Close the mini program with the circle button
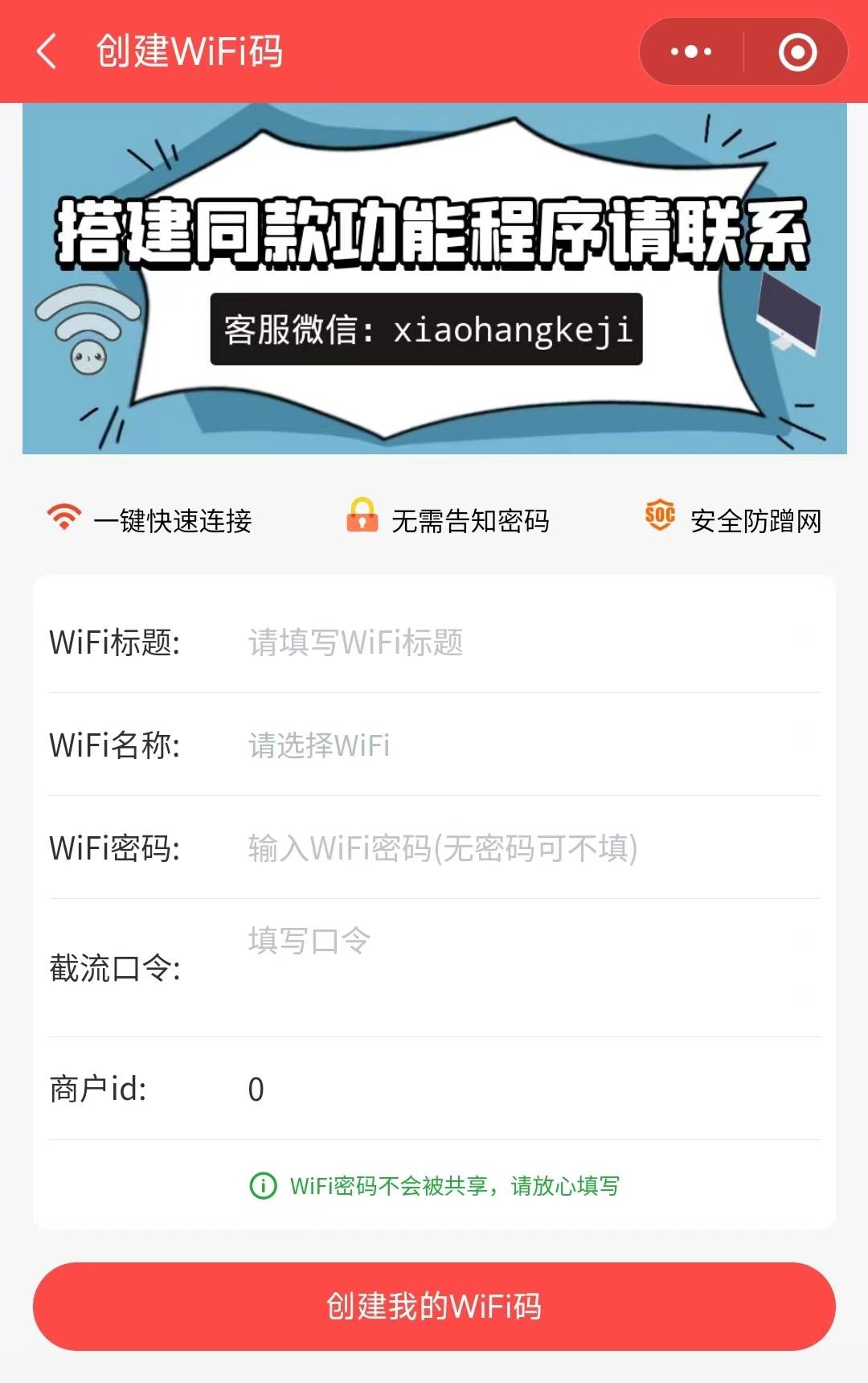 (797, 51)
